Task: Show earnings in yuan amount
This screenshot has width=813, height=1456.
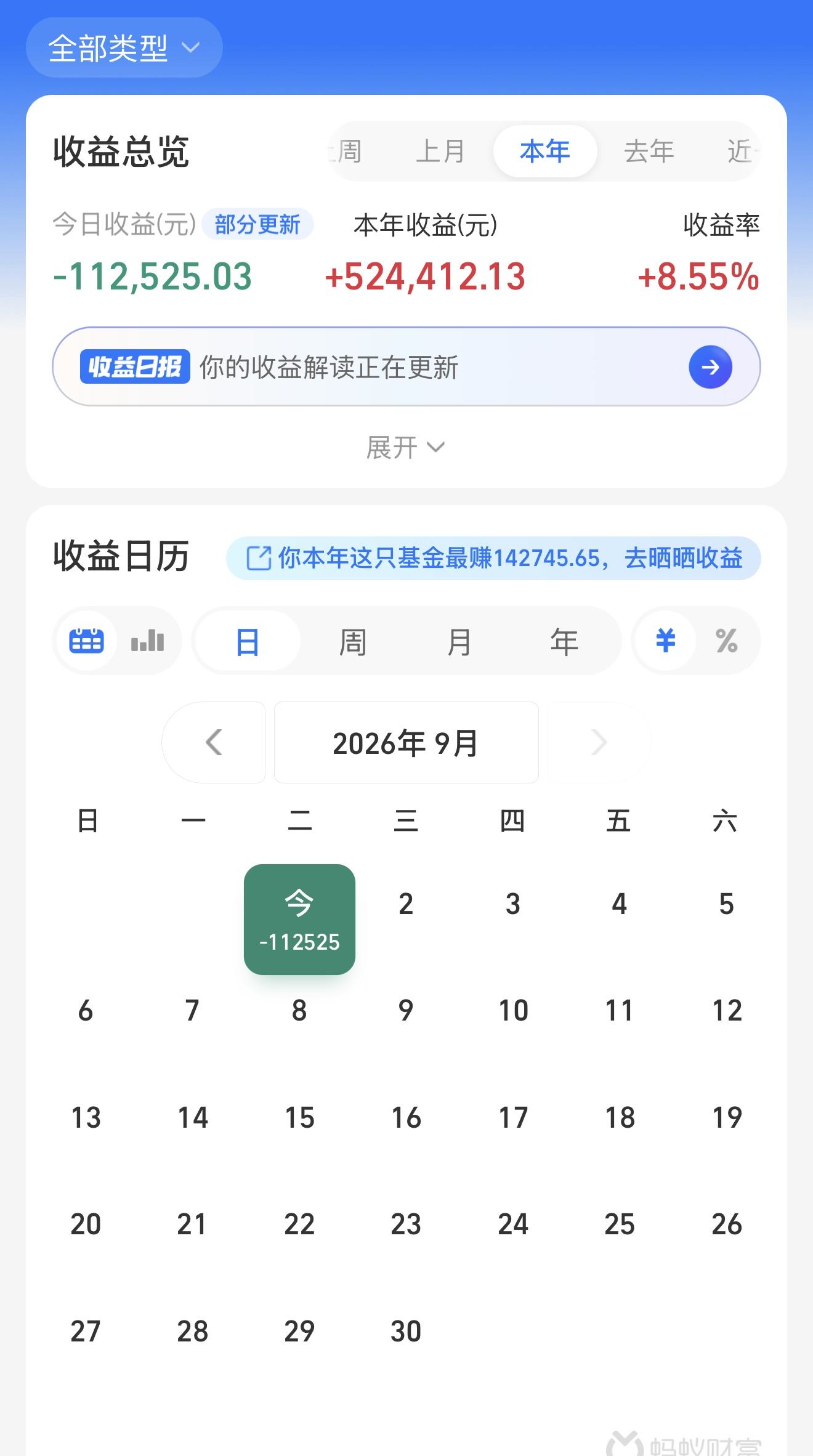Action: [665, 641]
